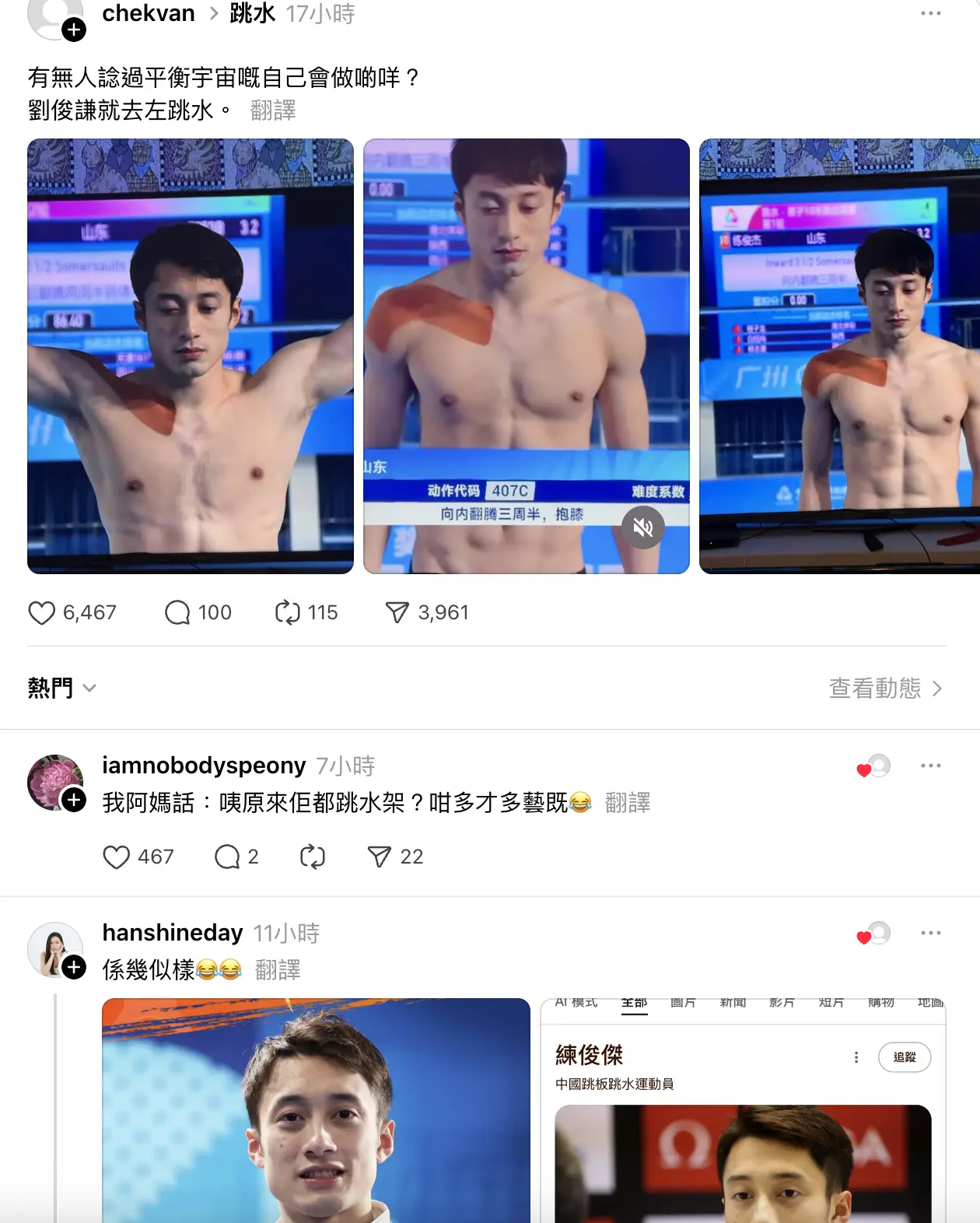Unmute the diving video
The height and width of the screenshot is (1223, 980).
pyautogui.click(x=642, y=527)
